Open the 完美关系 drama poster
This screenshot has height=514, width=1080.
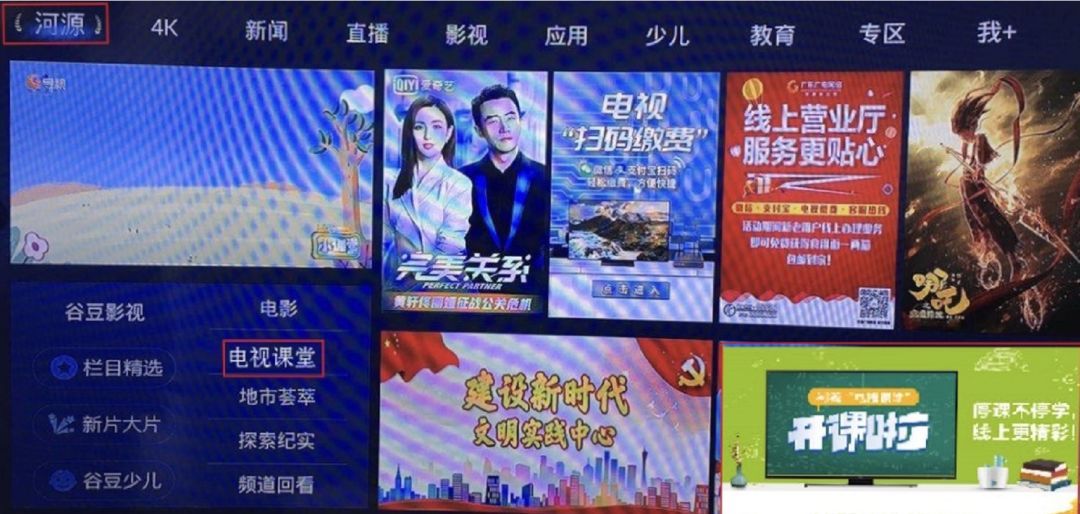pyautogui.click(x=464, y=190)
